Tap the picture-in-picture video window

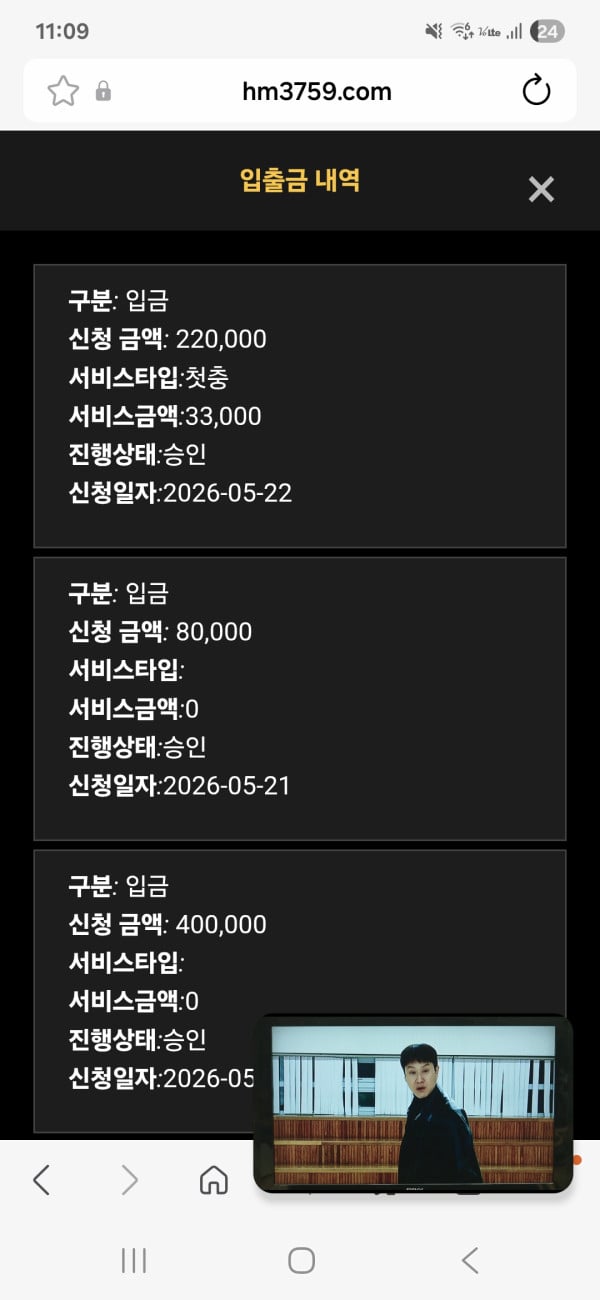coord(413,1103)
